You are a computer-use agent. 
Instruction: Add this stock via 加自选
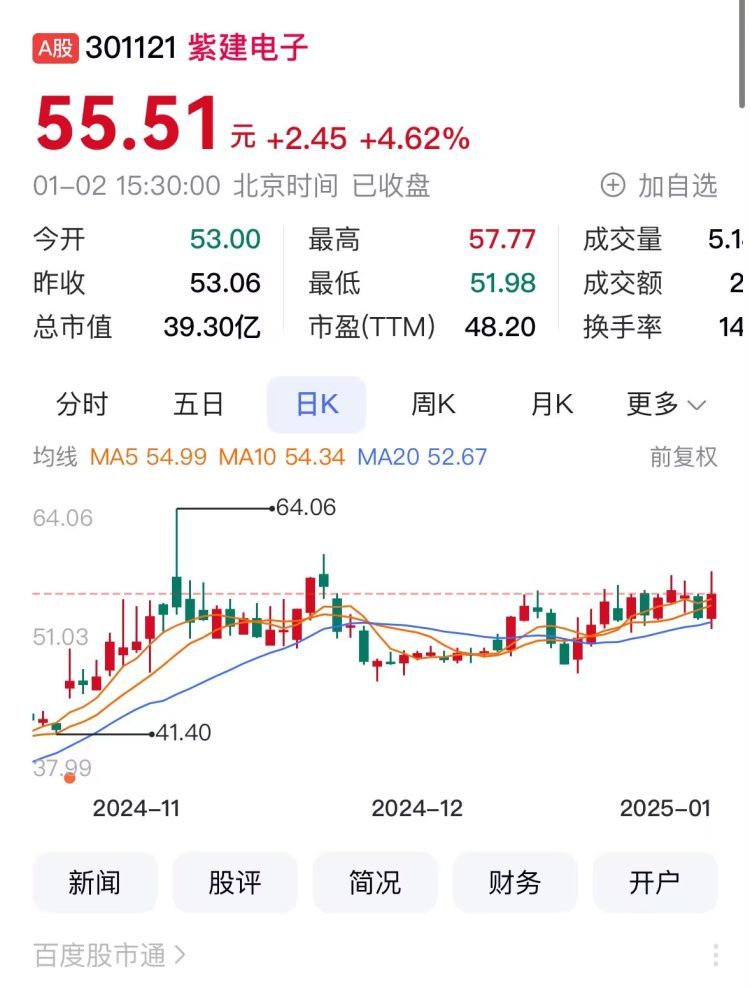pyautogui.click(x=660, y=185)
